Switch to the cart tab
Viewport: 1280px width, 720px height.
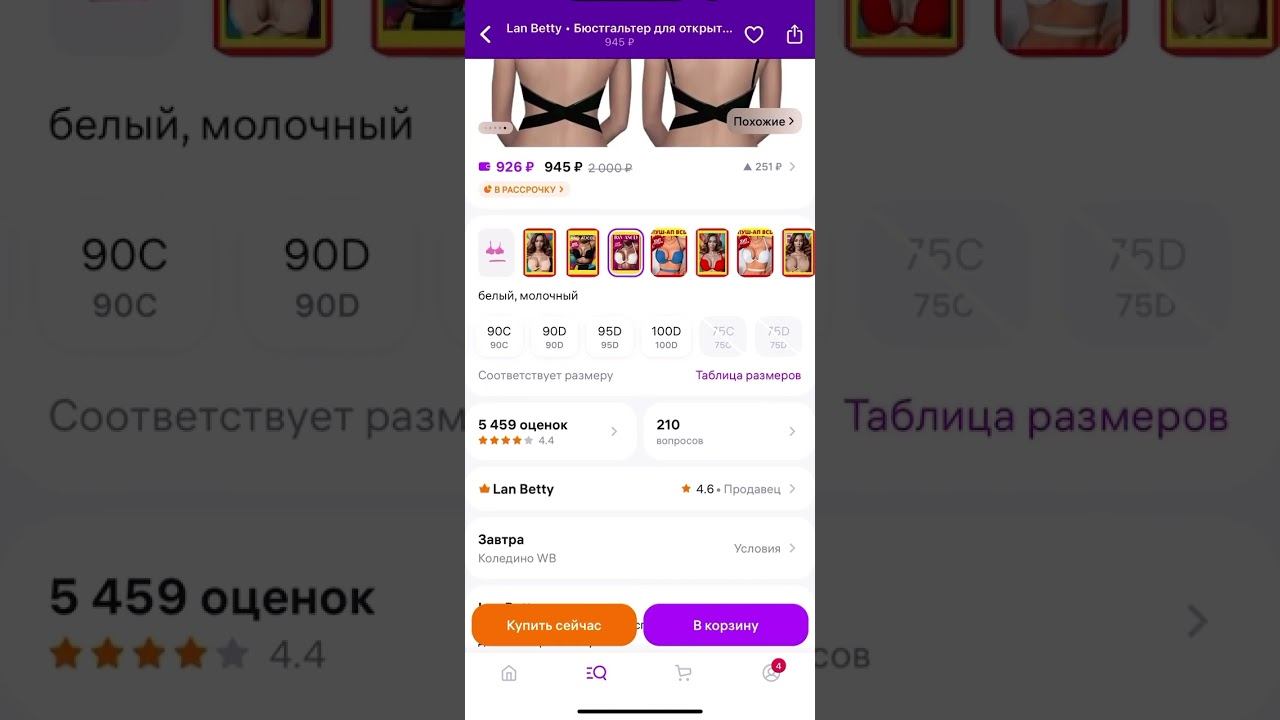683,673
